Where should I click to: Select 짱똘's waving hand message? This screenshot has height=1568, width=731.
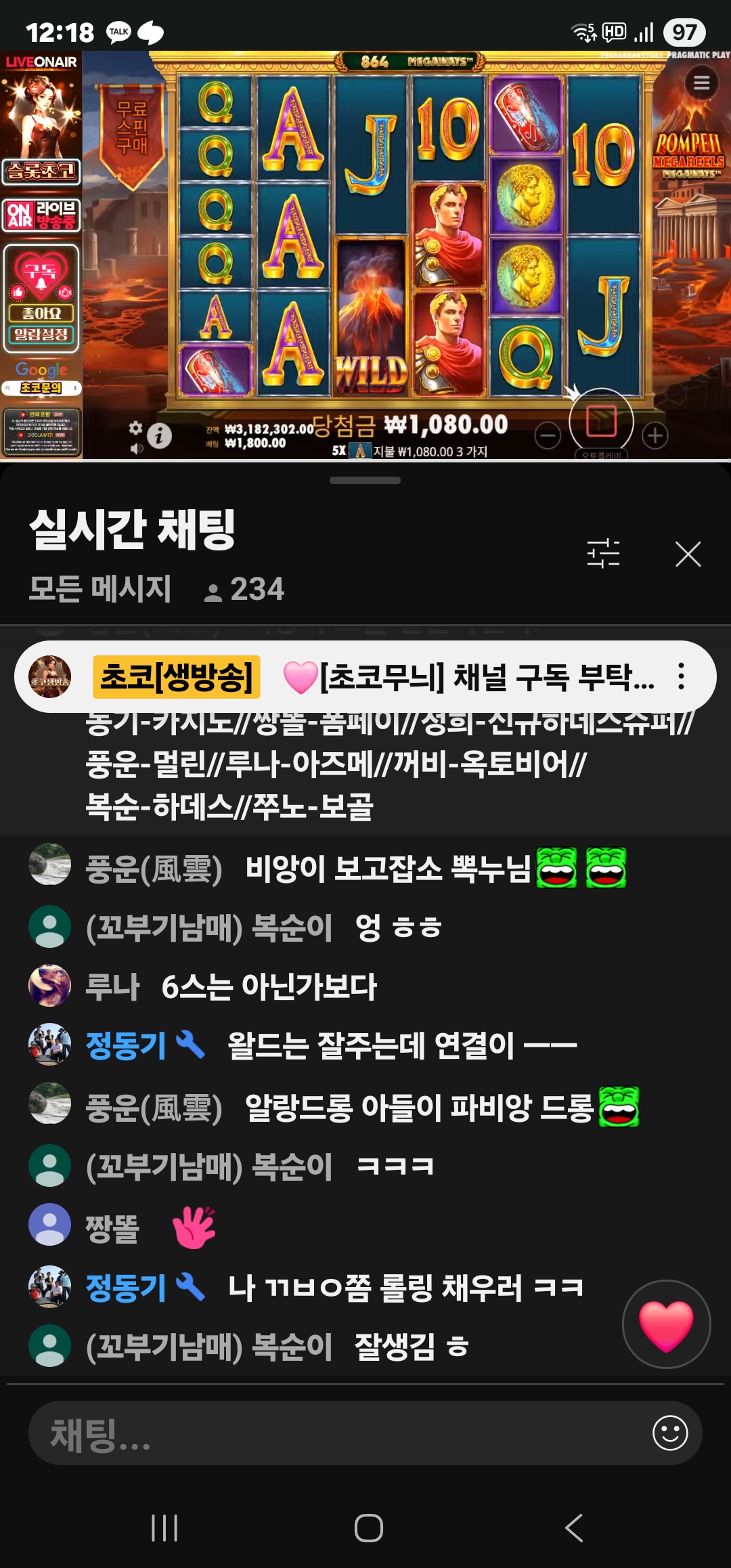click(194, 1227)
